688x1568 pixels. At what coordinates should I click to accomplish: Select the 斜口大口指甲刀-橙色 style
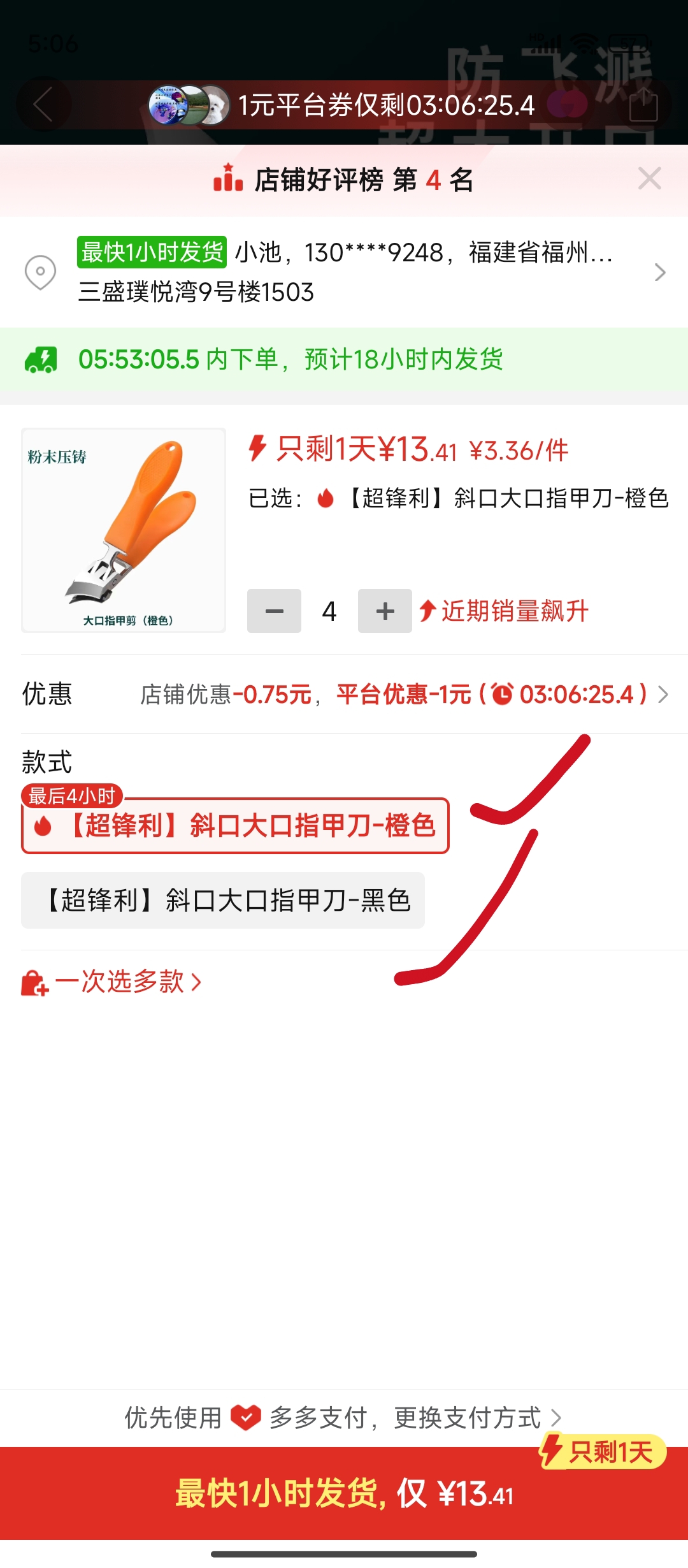pyautogui.click(x=235, y=825)
